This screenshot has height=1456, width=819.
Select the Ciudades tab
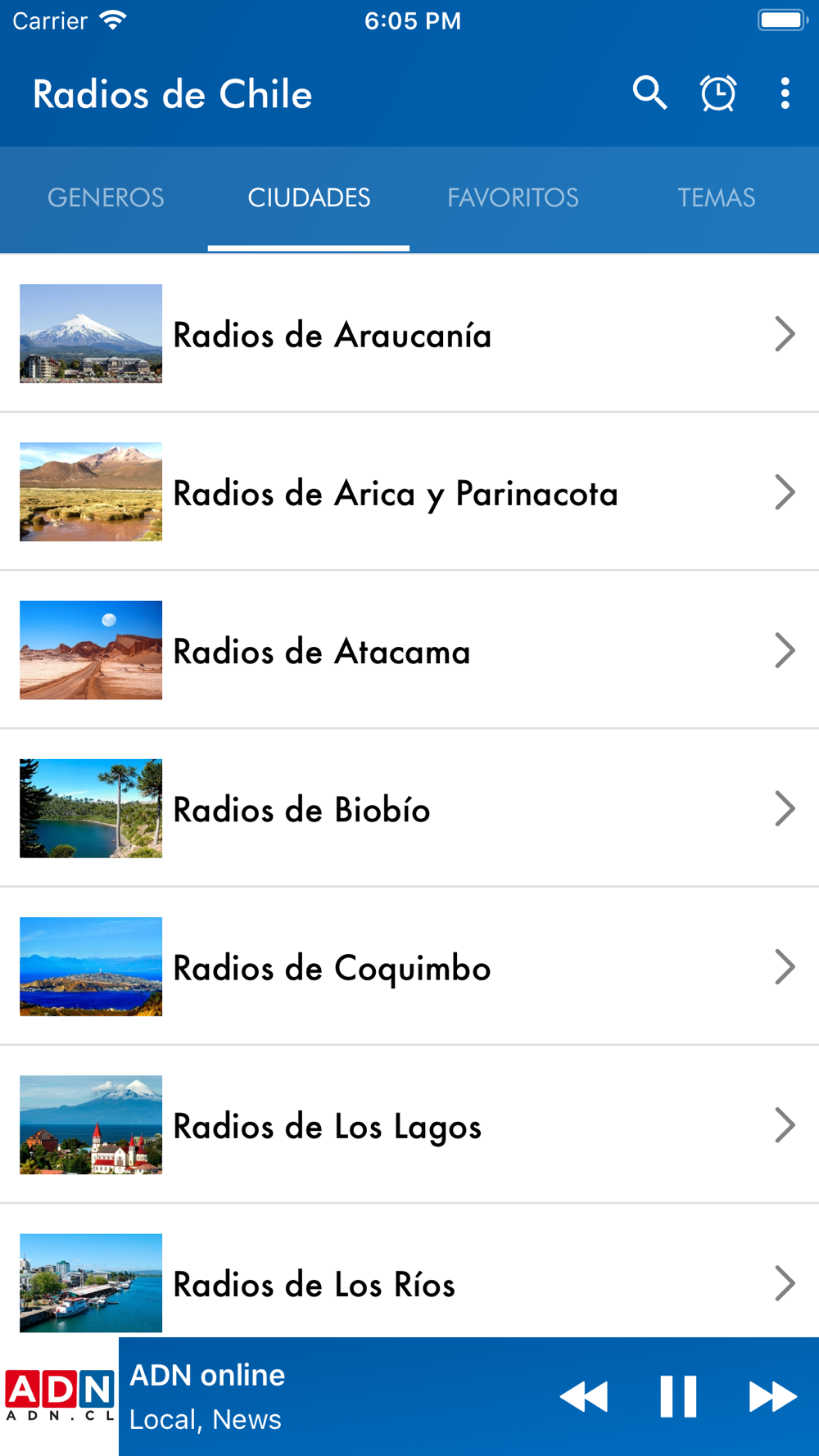pyautogui.click(x=309, y=197)
